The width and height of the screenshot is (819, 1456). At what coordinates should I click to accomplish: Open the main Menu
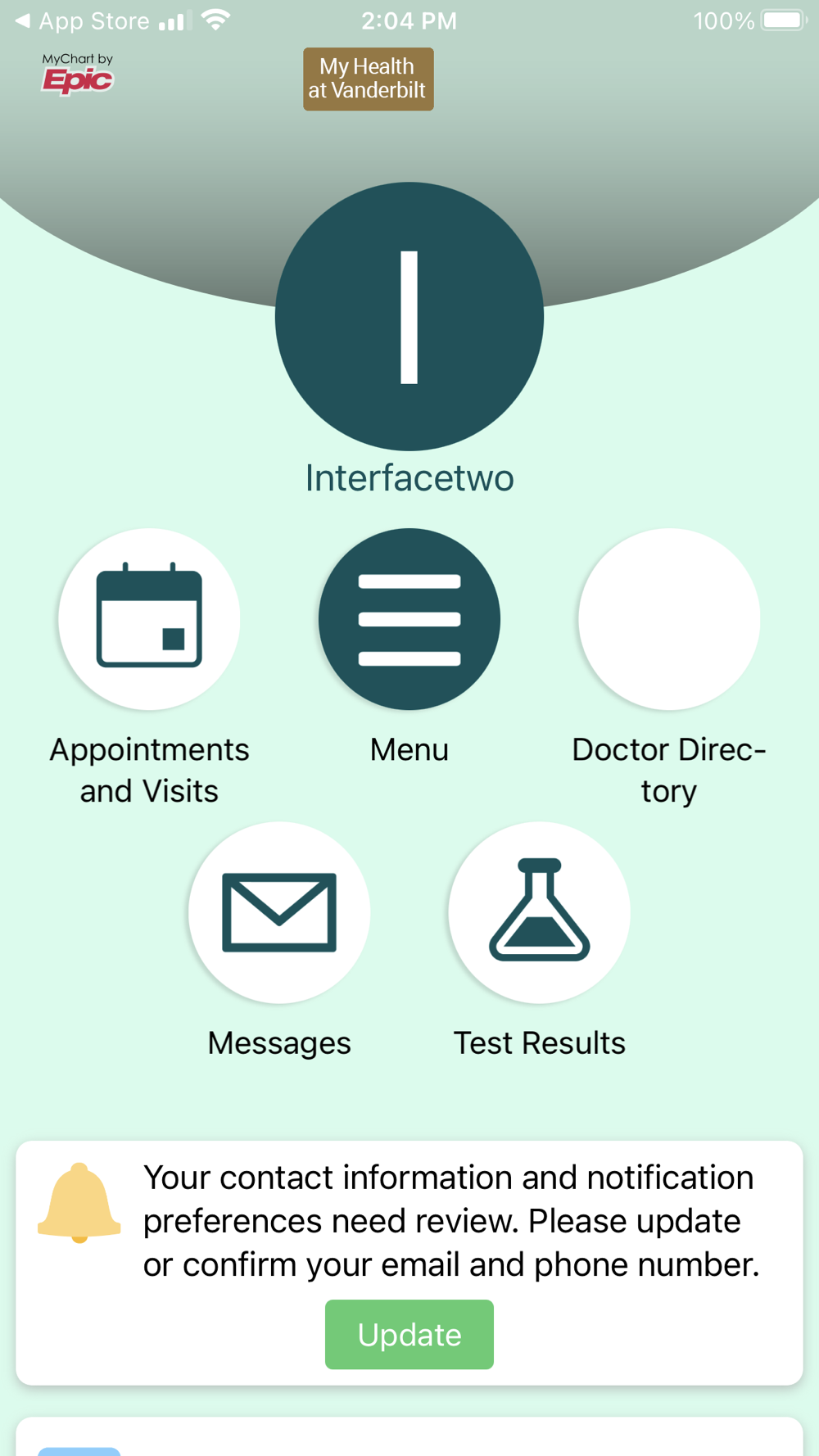click(x=409, y=619)
